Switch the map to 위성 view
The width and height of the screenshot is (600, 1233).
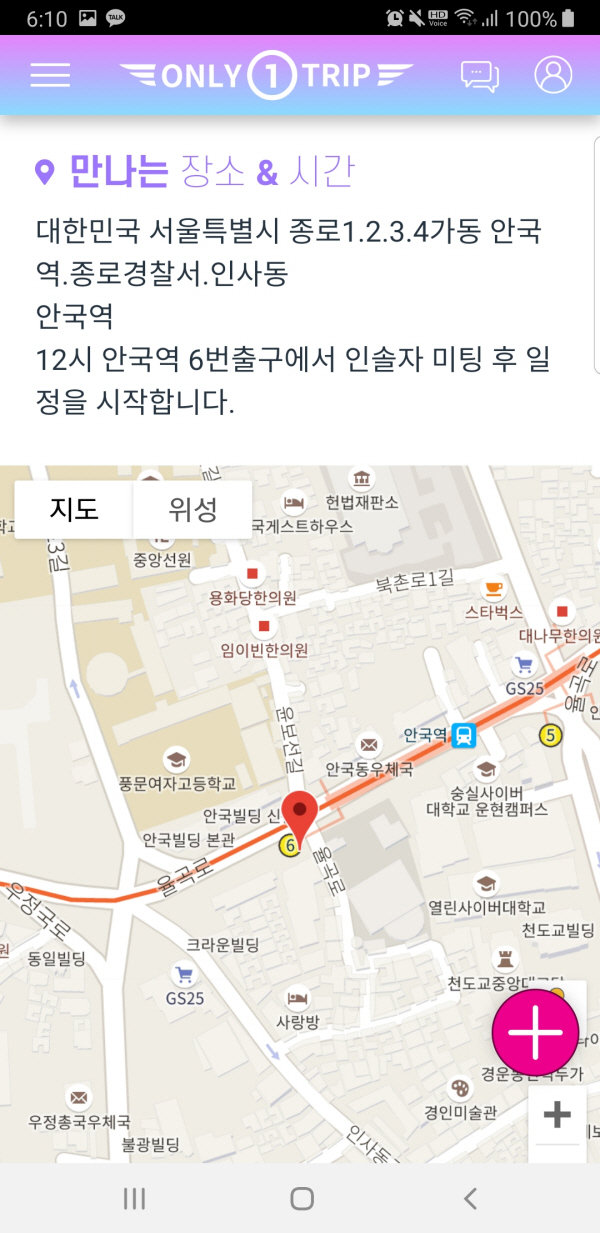pos(193,510)
